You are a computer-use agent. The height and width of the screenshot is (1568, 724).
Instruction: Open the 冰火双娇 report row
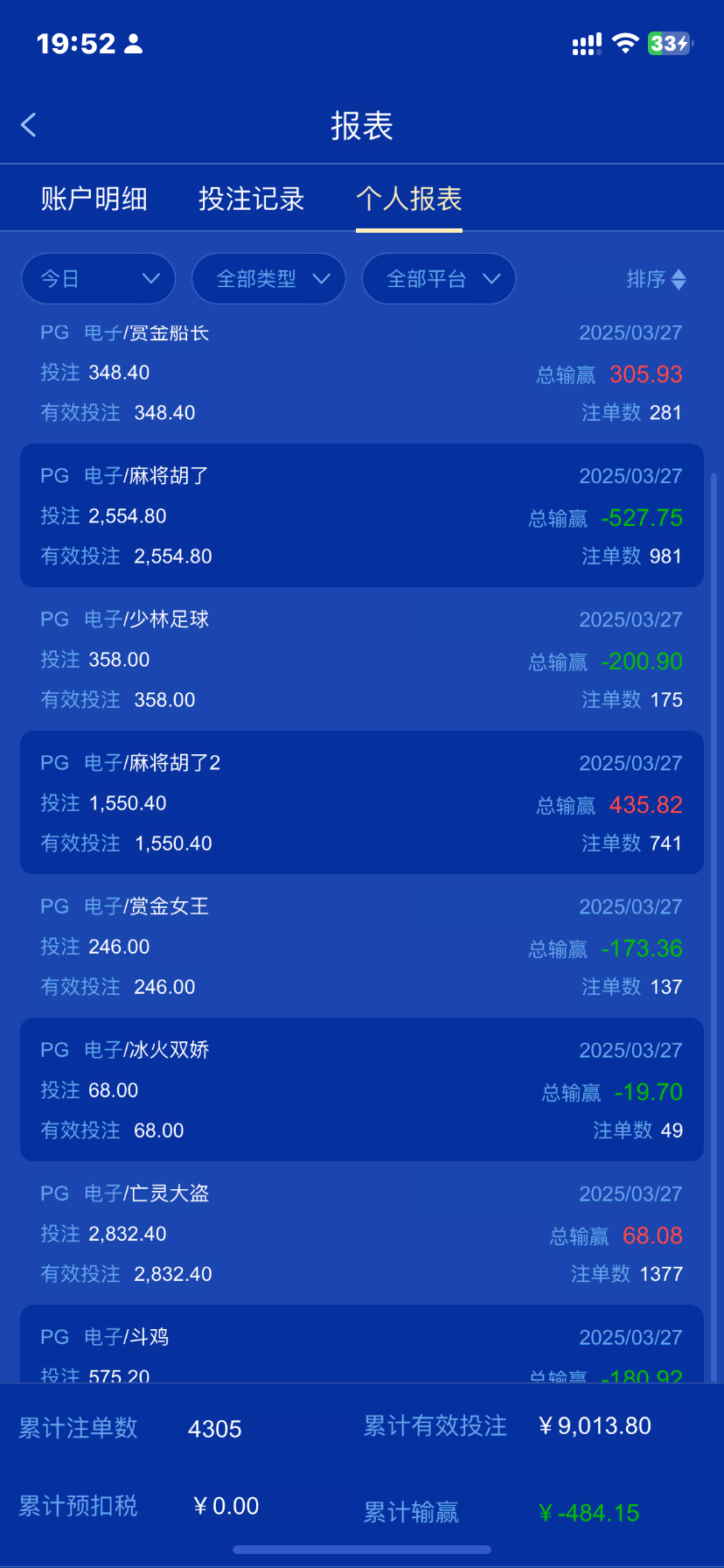tap(362, 1089)
